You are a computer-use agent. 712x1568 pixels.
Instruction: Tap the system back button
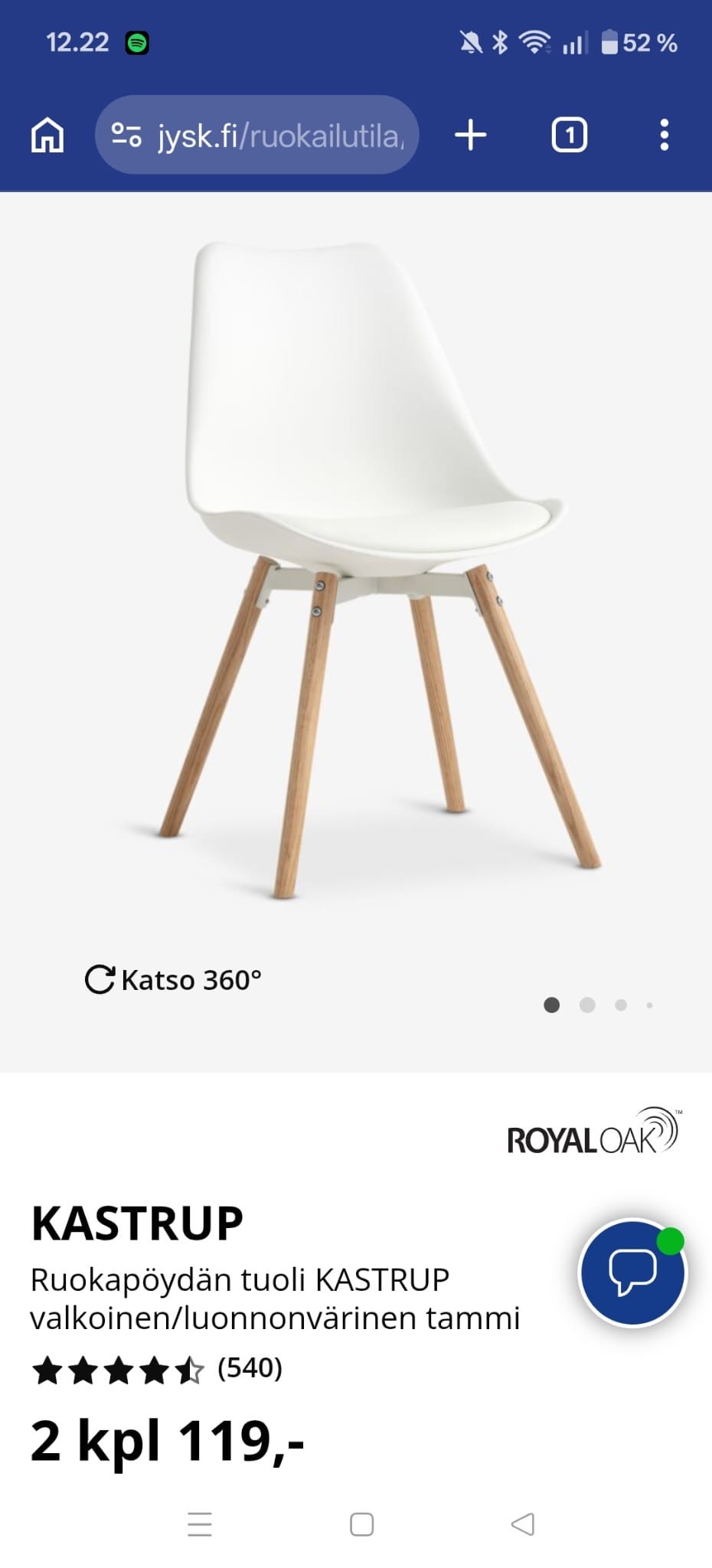coord(523,1524)
